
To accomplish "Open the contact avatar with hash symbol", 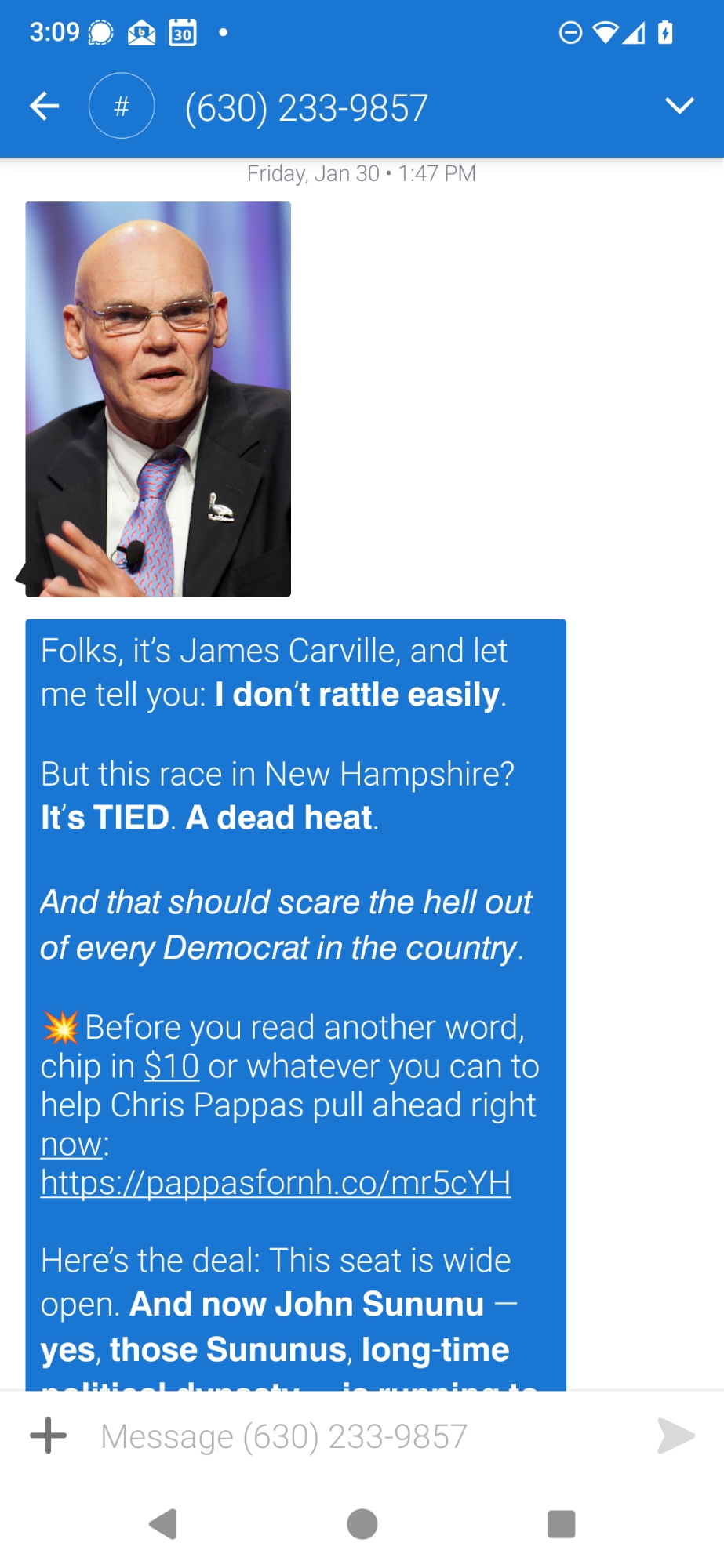I will tap(122, 106).
